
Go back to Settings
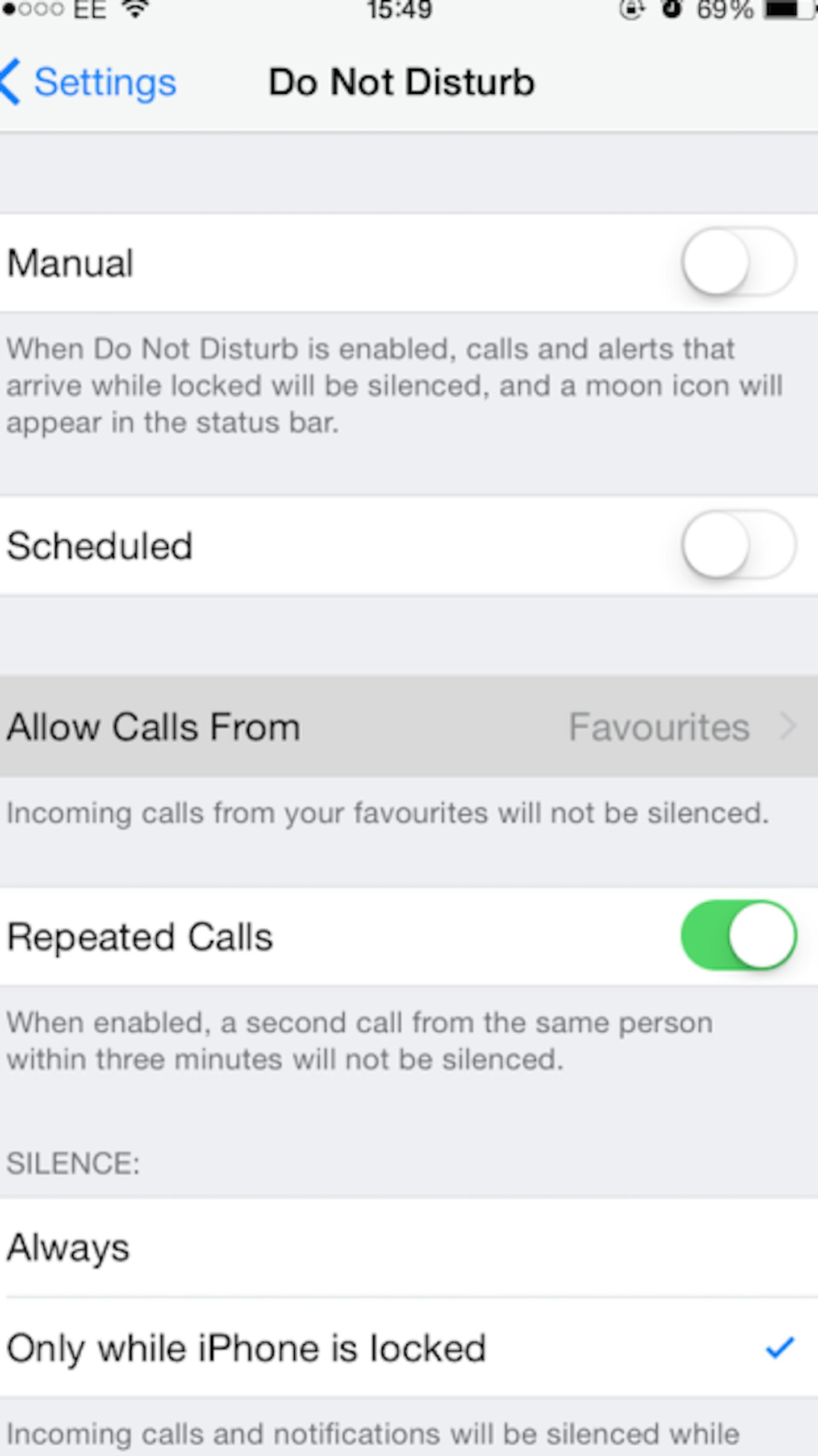(89, 82)
